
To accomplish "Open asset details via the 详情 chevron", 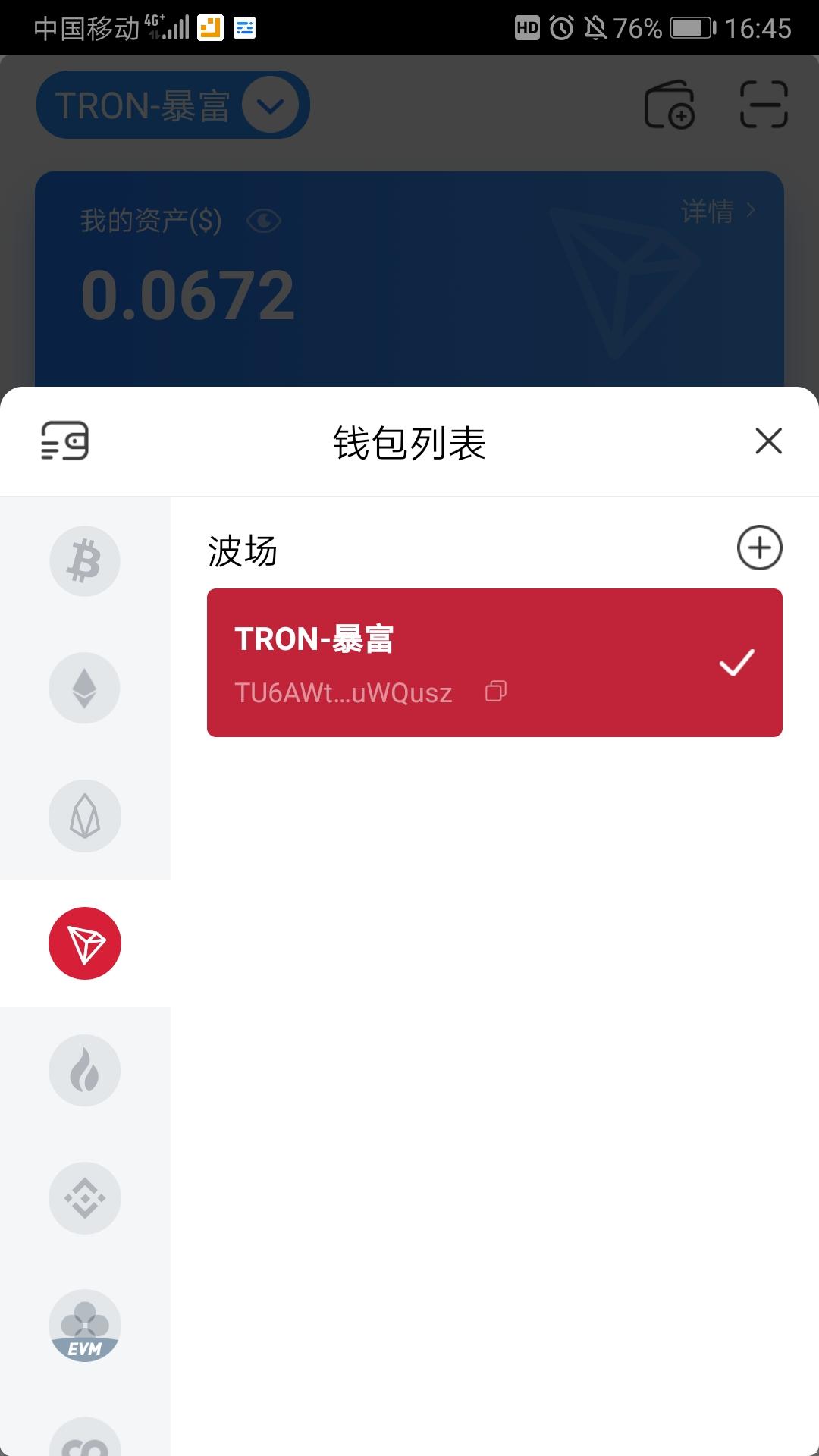I will pyautogui.click(x=719, y=213).
